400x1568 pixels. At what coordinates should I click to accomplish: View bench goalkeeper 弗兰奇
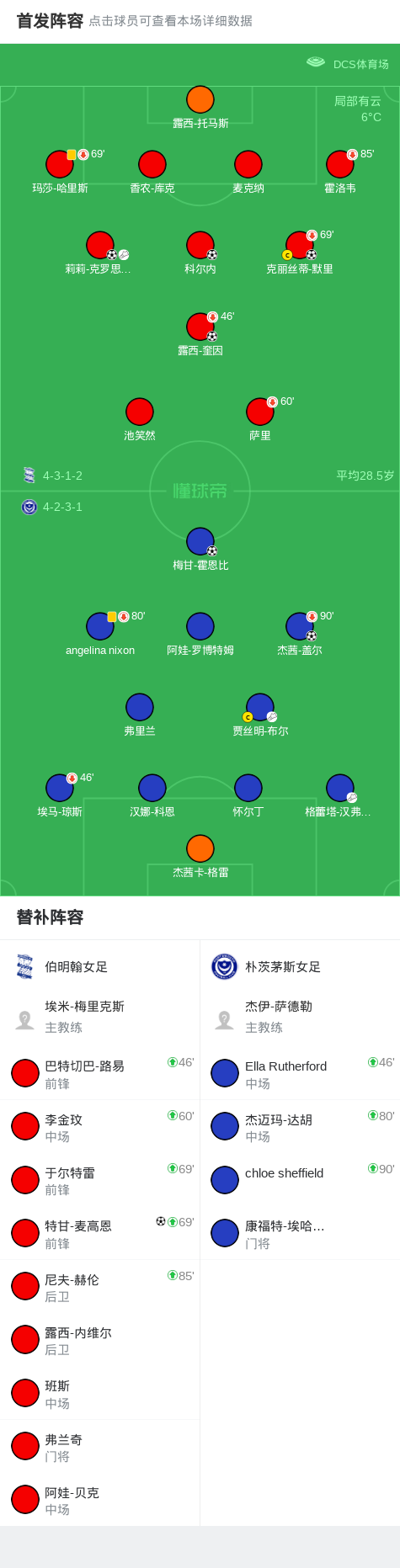(x=100, y=1447)
